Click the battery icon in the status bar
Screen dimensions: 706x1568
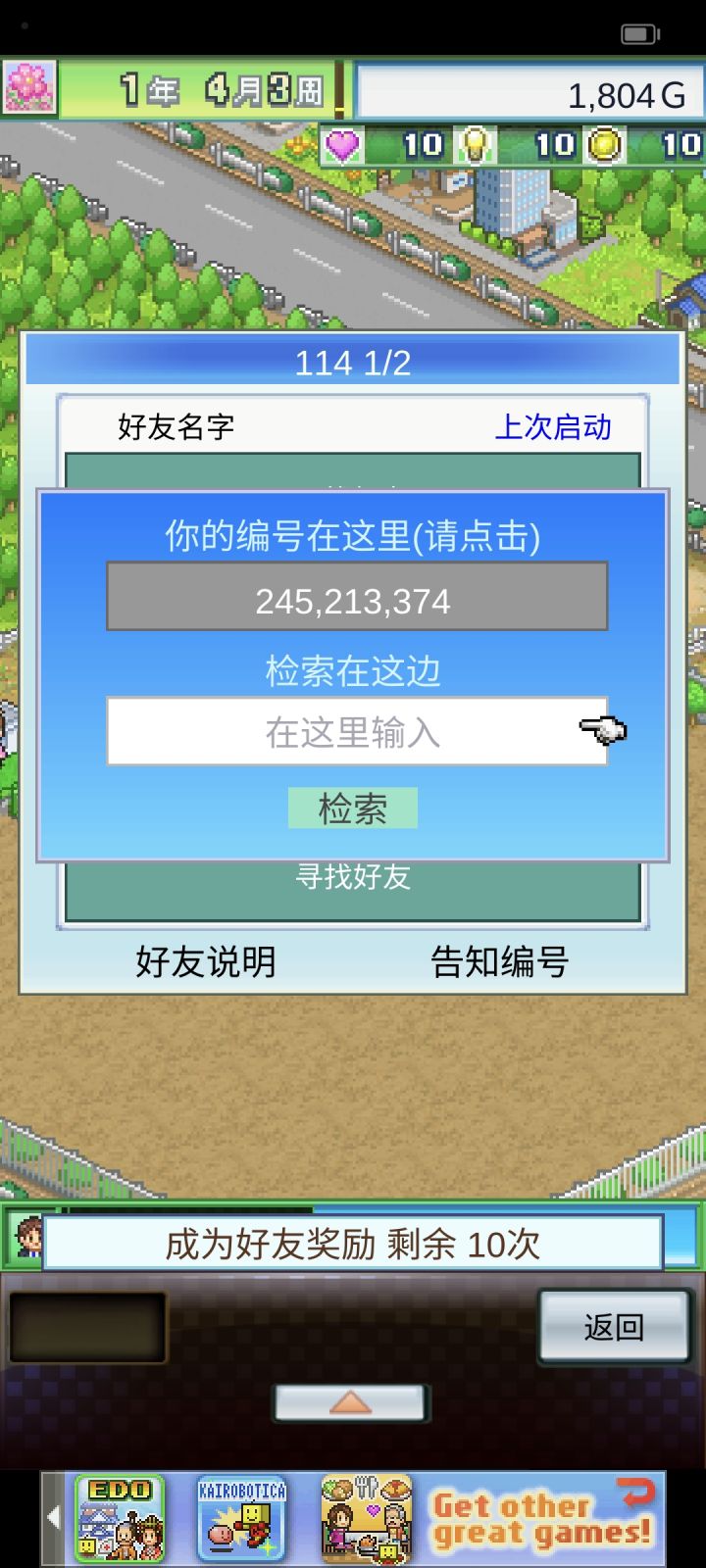pyautogui.click(x=639, y=32)
